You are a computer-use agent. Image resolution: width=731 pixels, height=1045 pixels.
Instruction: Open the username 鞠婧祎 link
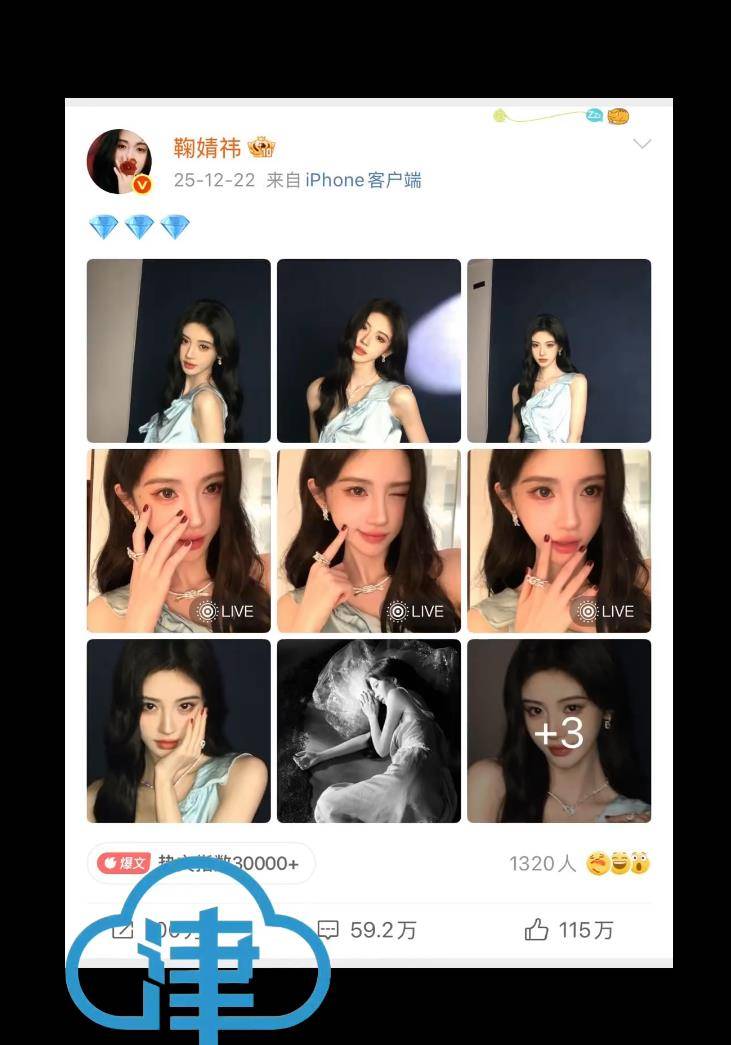pyautogui.click(x=207, y=148)
